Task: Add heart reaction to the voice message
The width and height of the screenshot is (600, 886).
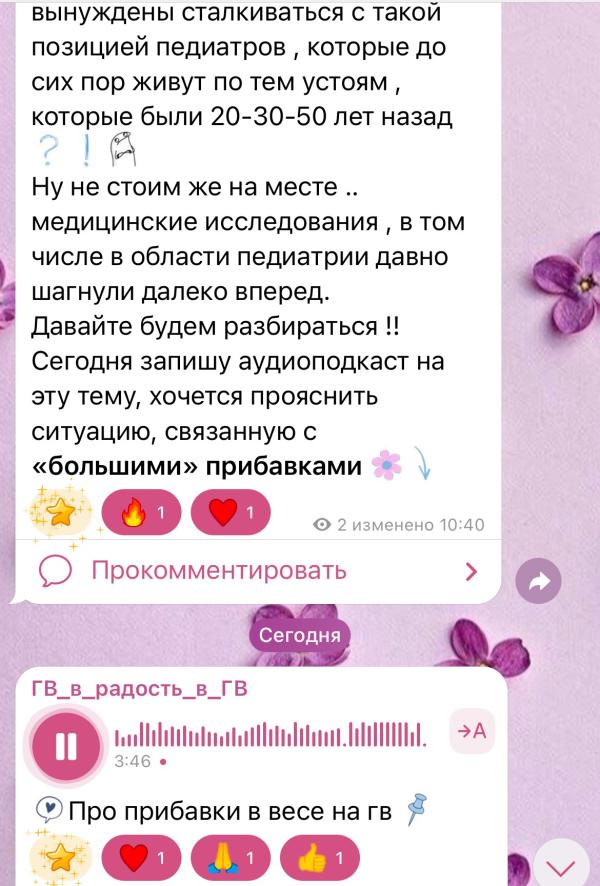Action: pos(141,858)
